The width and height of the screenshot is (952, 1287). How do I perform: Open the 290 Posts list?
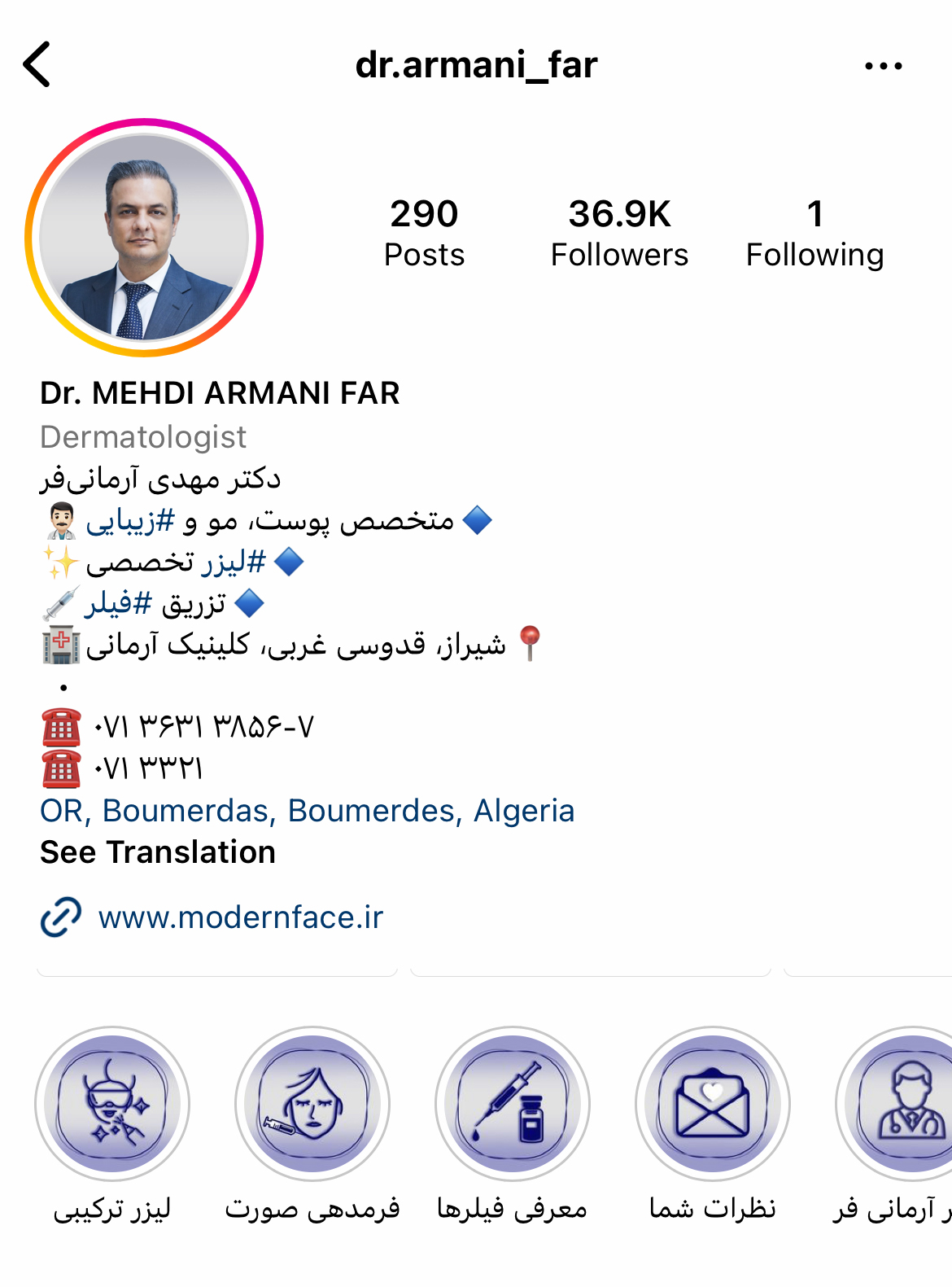[x=424, y=234]
